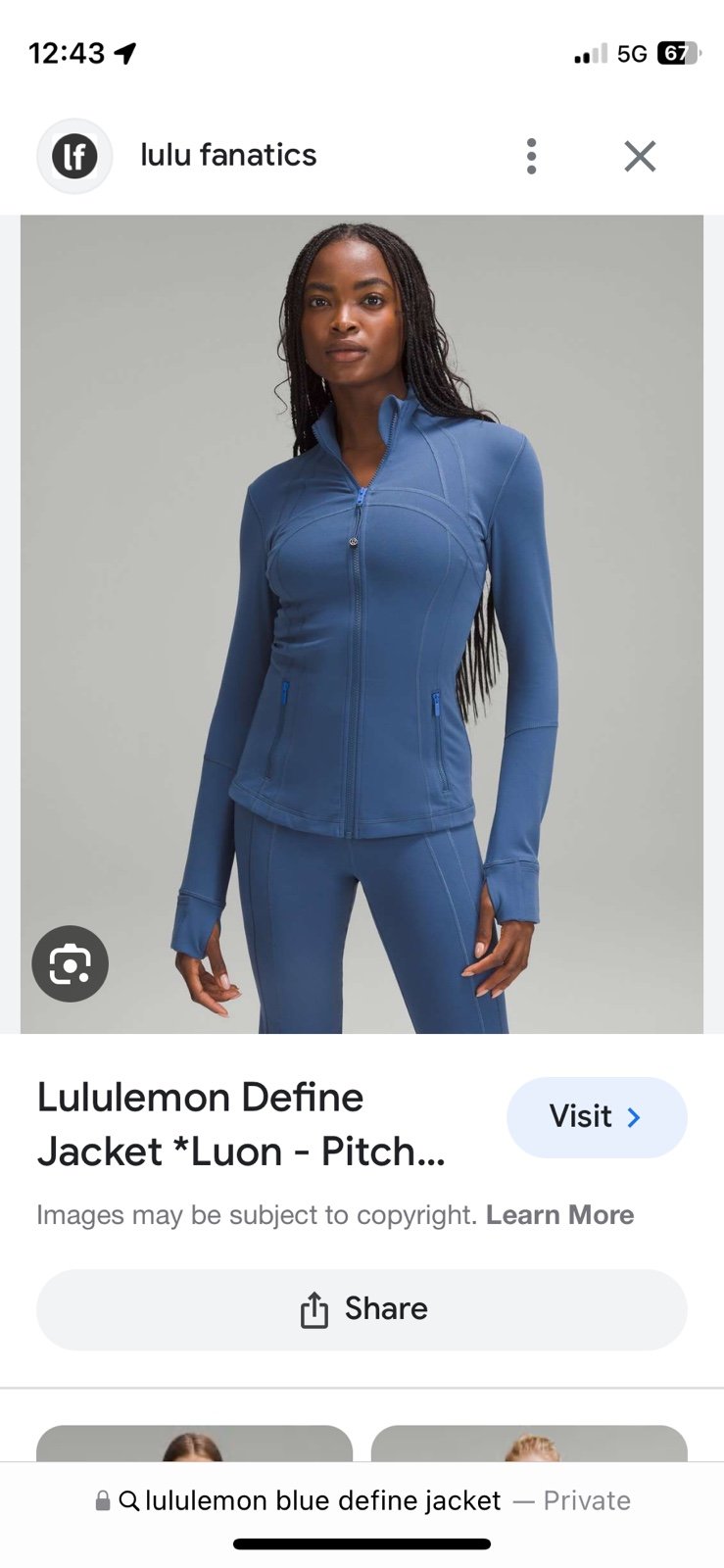The width and height of the screenshot is (724, 1568).
Task: Visit the lulu fanatics page
Action: (x=597, y=1117)
